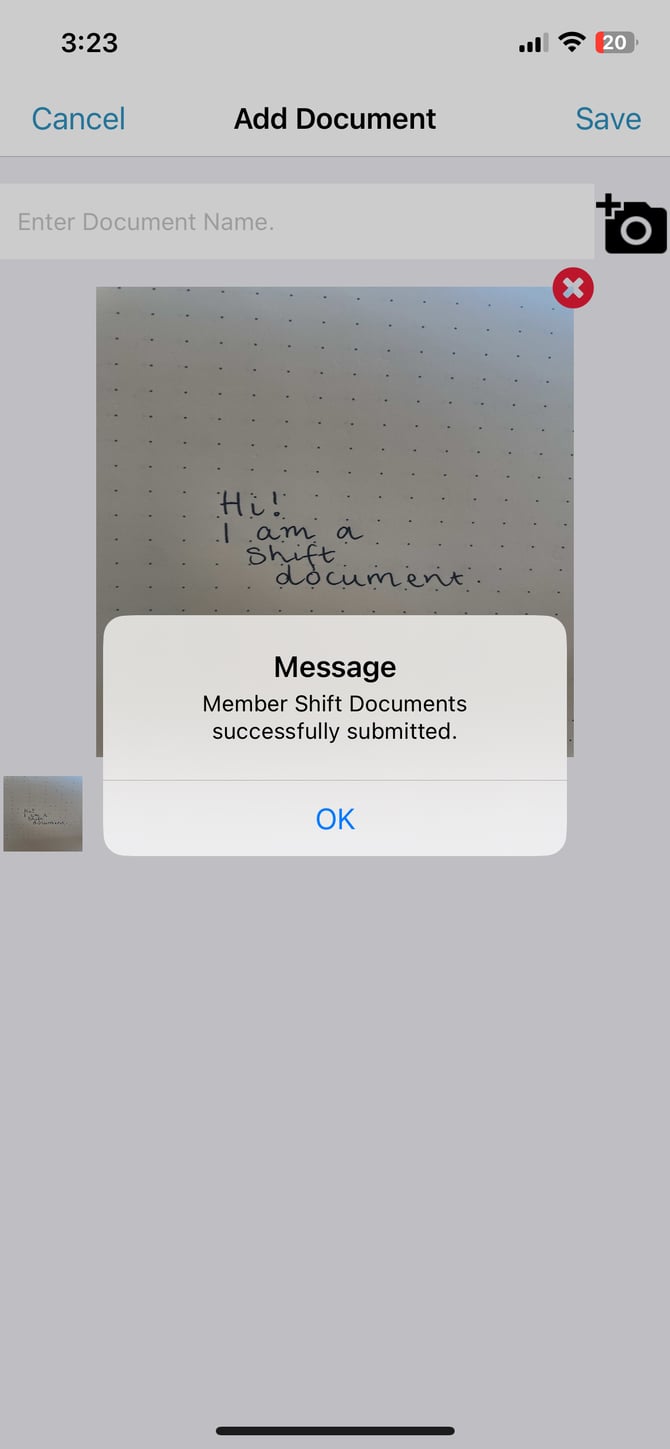
Task: Tap OK on the Message dialog
Action: click(335, 819)
